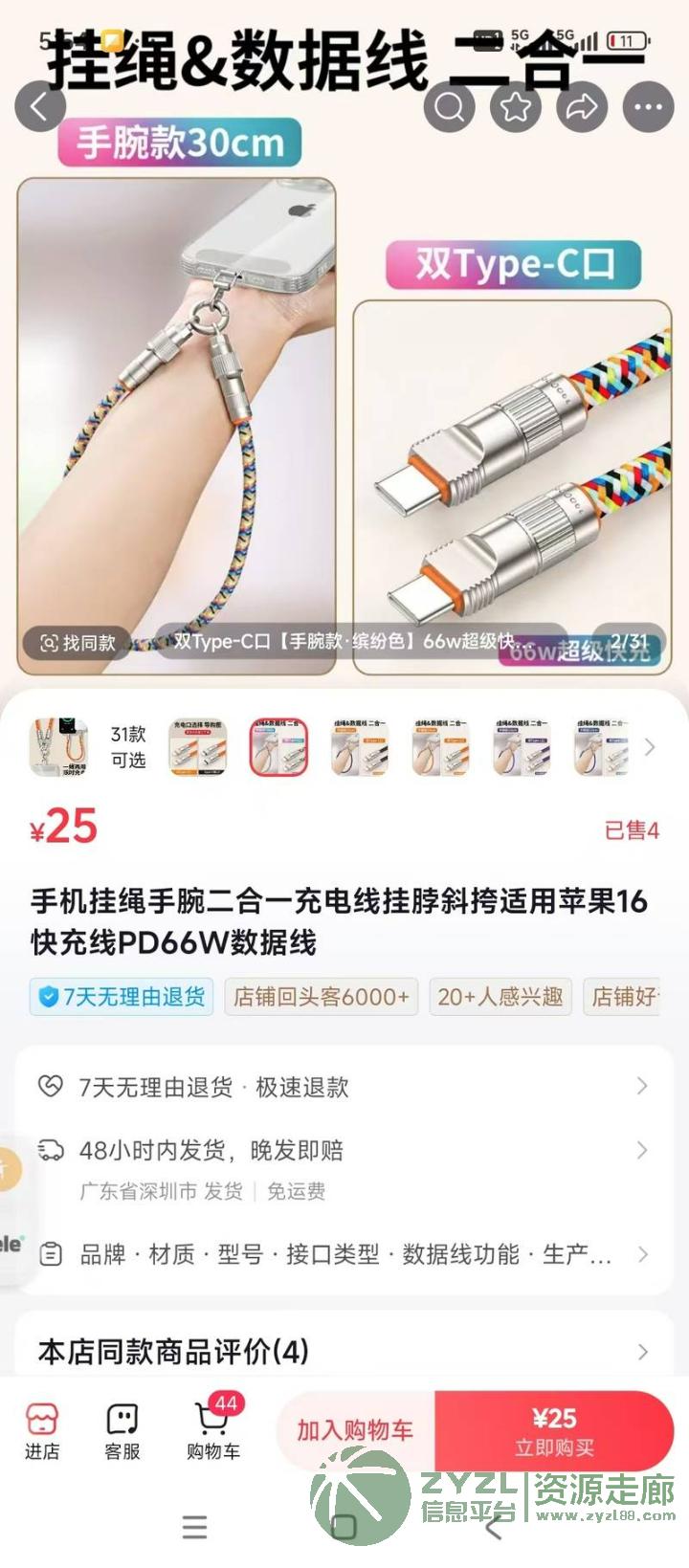This screenshot has width=689, height=1568.
Task: Open search from the magnifier icon
Action: [449, 107]
